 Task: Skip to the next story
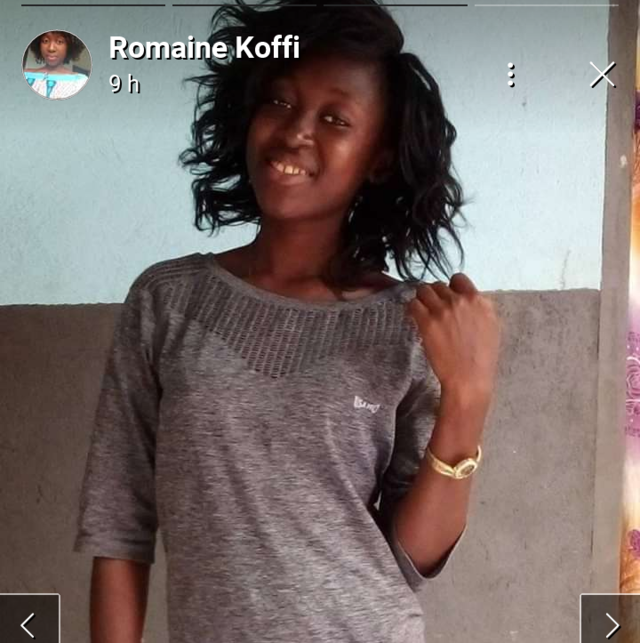[610, 621]
